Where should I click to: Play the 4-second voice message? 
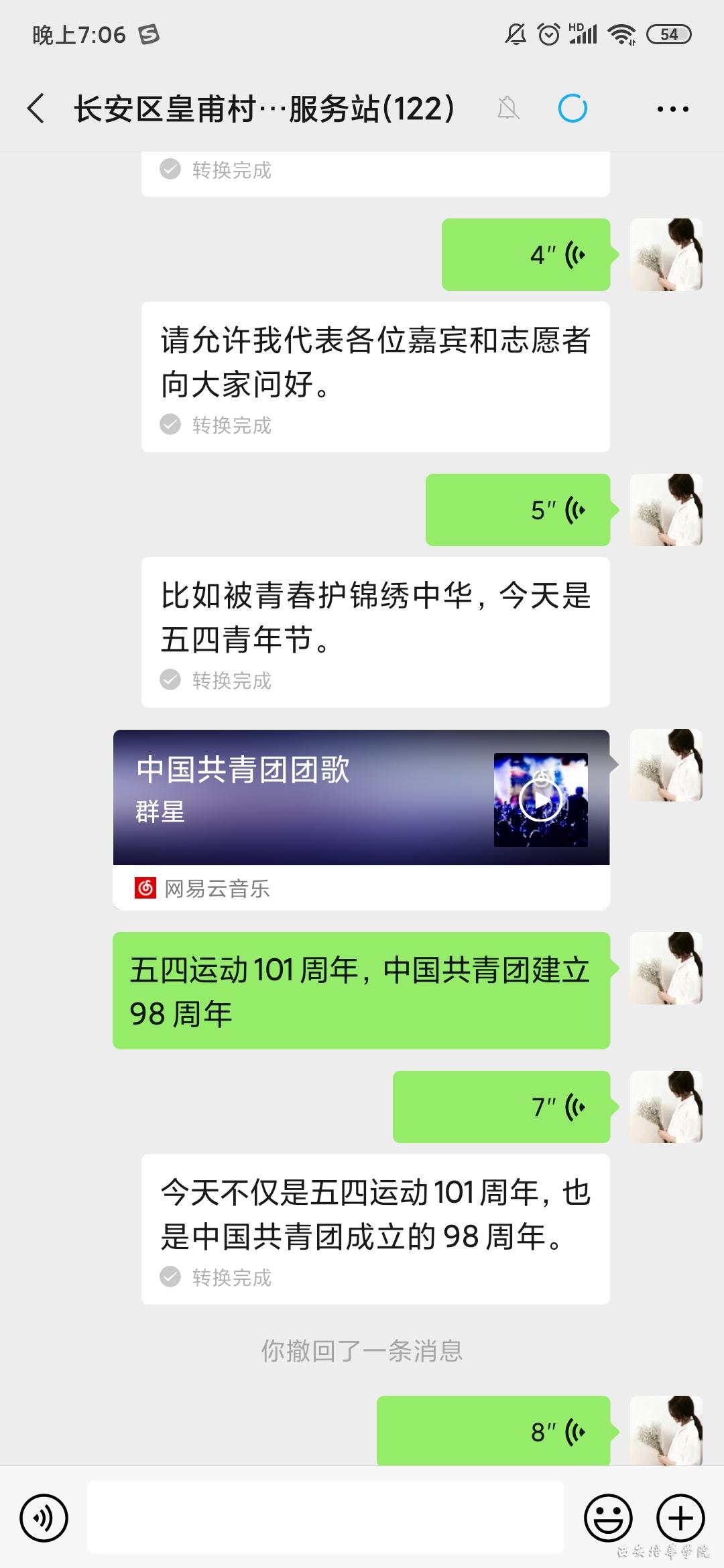(526, 255)
